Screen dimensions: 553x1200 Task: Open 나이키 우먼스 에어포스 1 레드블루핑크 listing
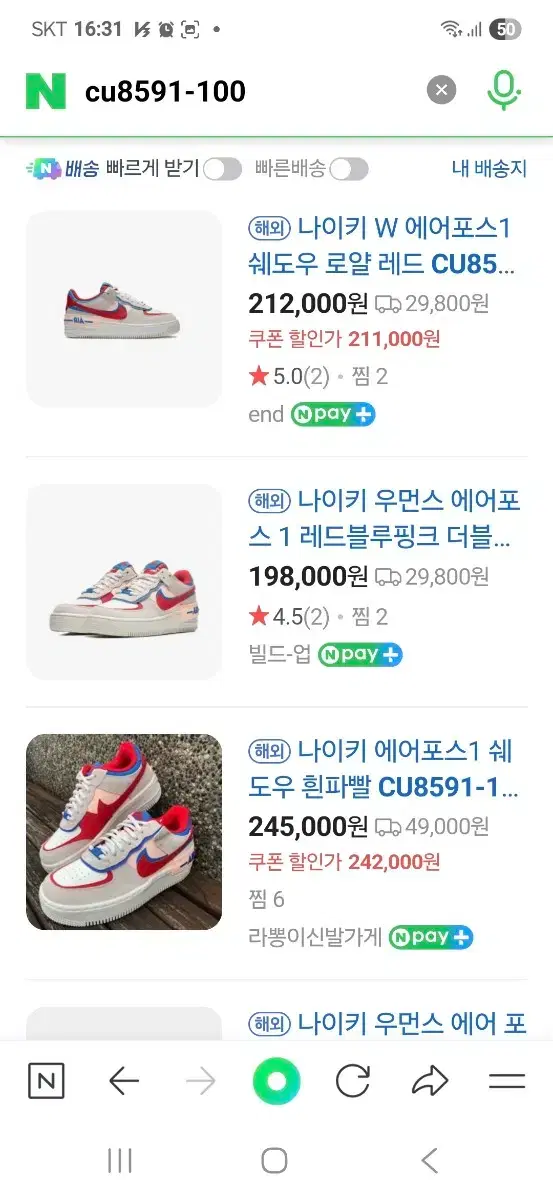(381, 519)
